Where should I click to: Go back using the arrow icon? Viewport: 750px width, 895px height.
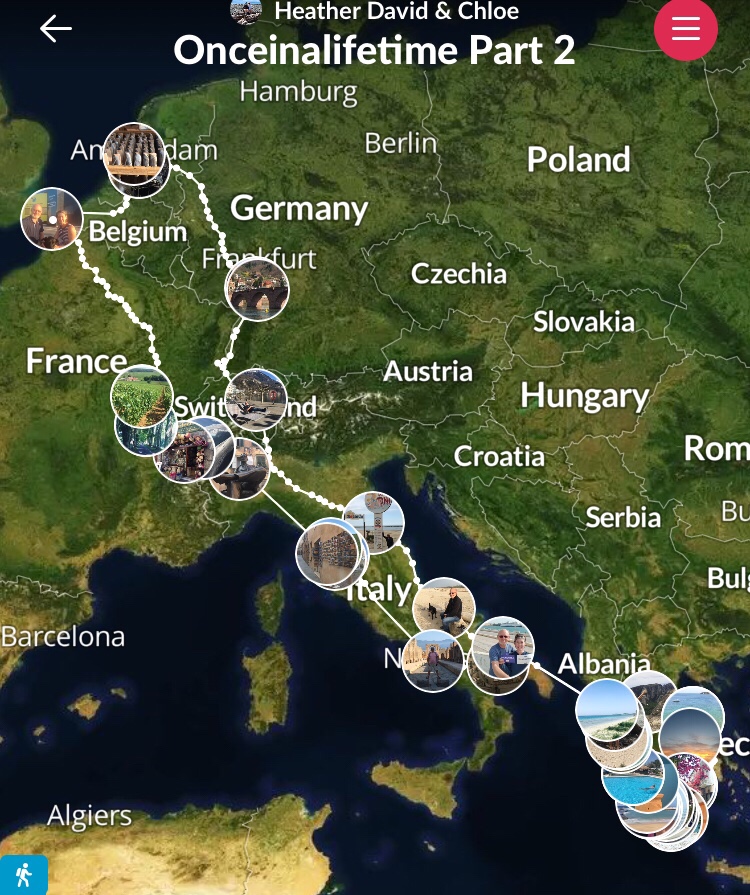56,29
